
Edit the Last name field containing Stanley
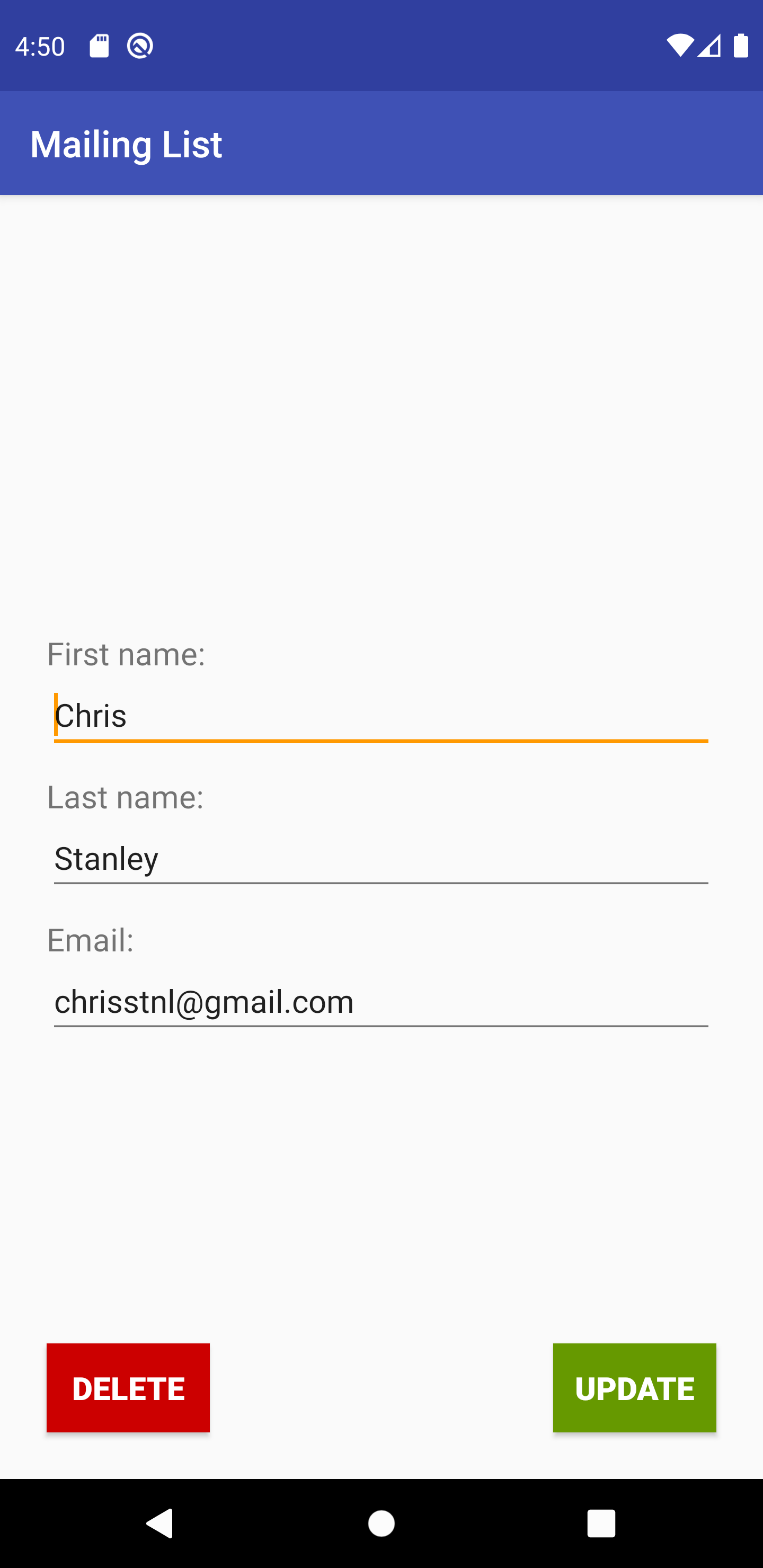tap(381, 858)
